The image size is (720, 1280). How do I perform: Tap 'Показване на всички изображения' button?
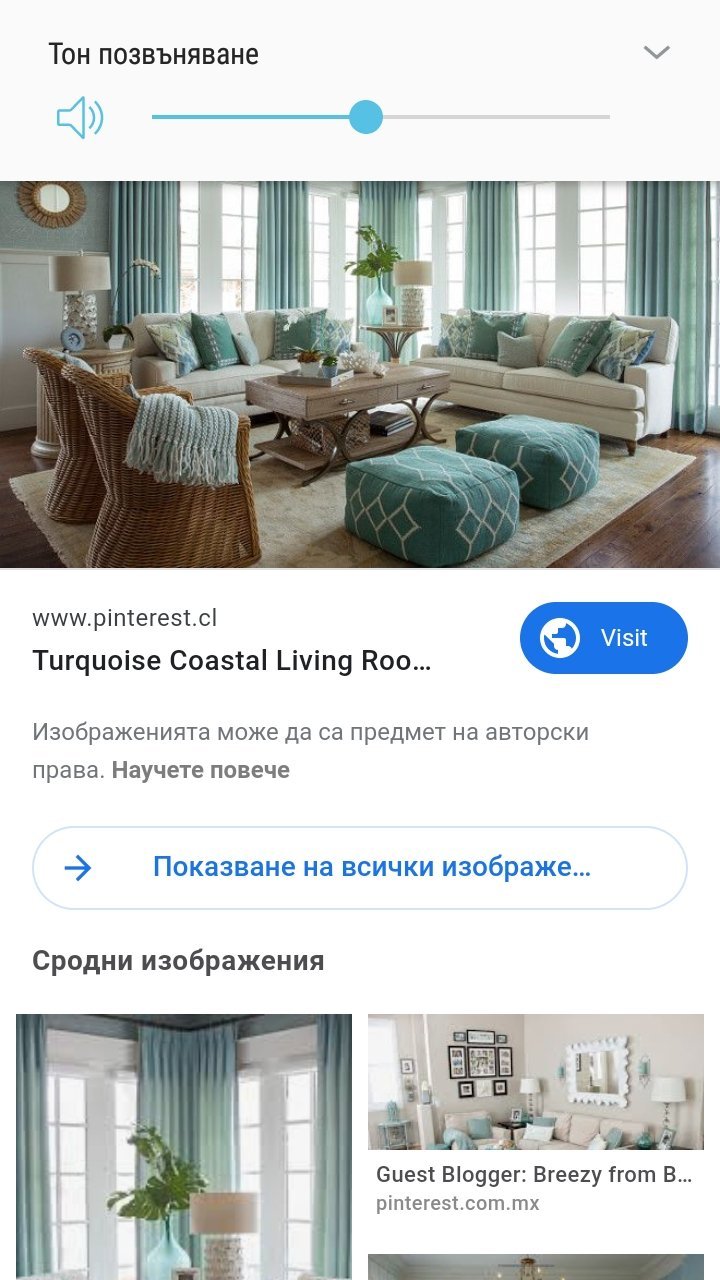click(x=360, y=867)
